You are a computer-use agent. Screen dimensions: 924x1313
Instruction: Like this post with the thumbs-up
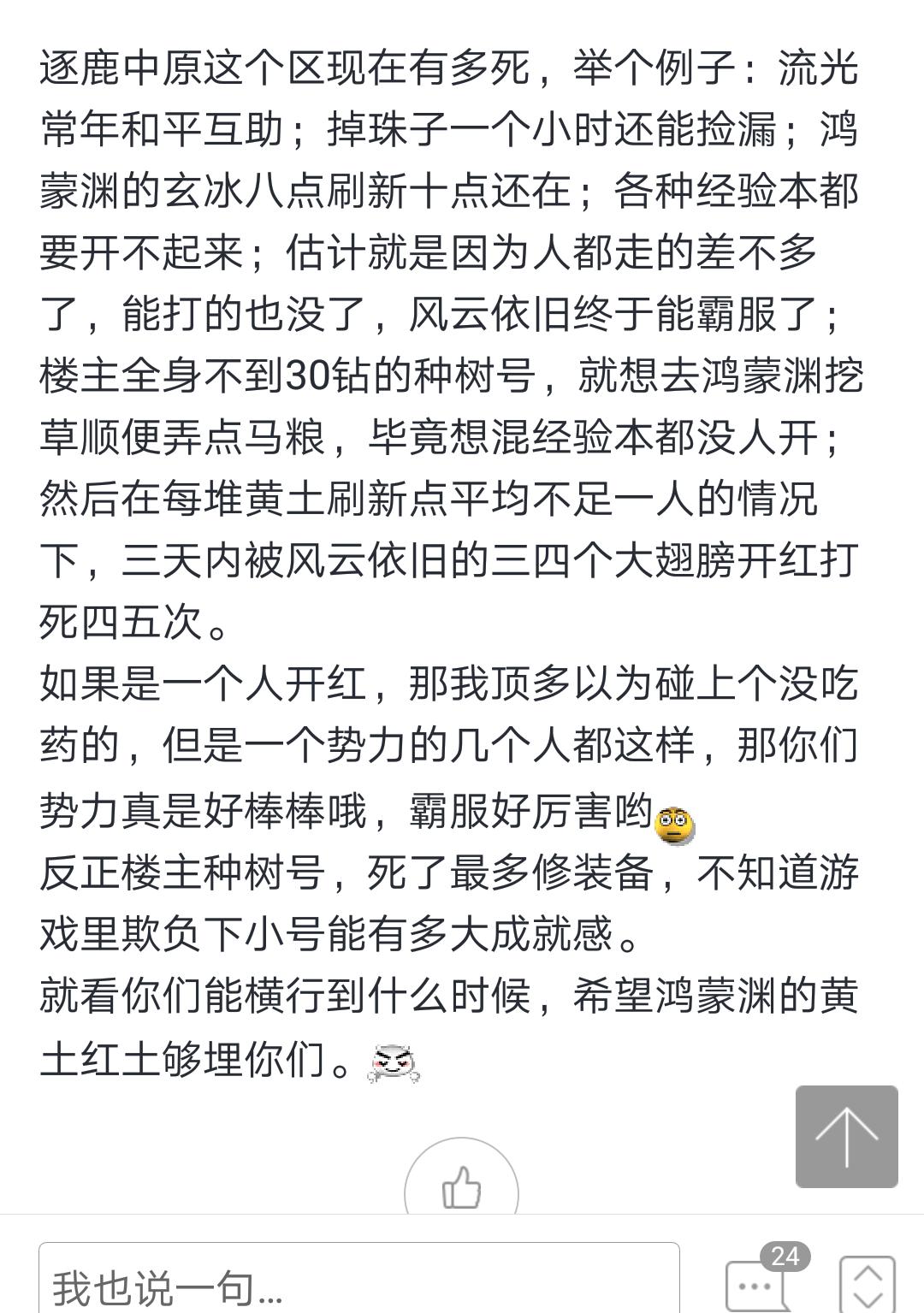click(x=461, y=1186)
